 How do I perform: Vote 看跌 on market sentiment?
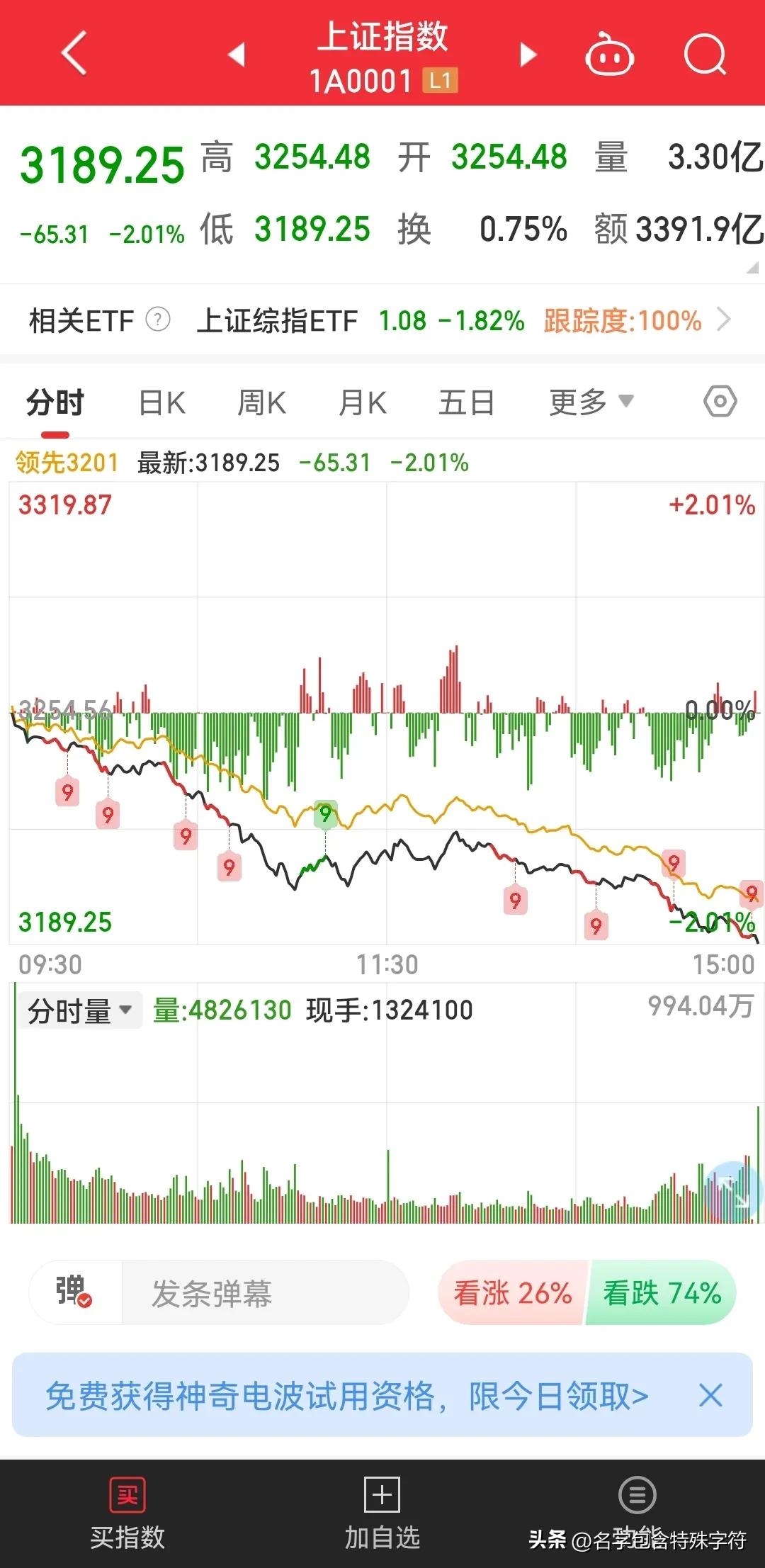[662, 1294]
